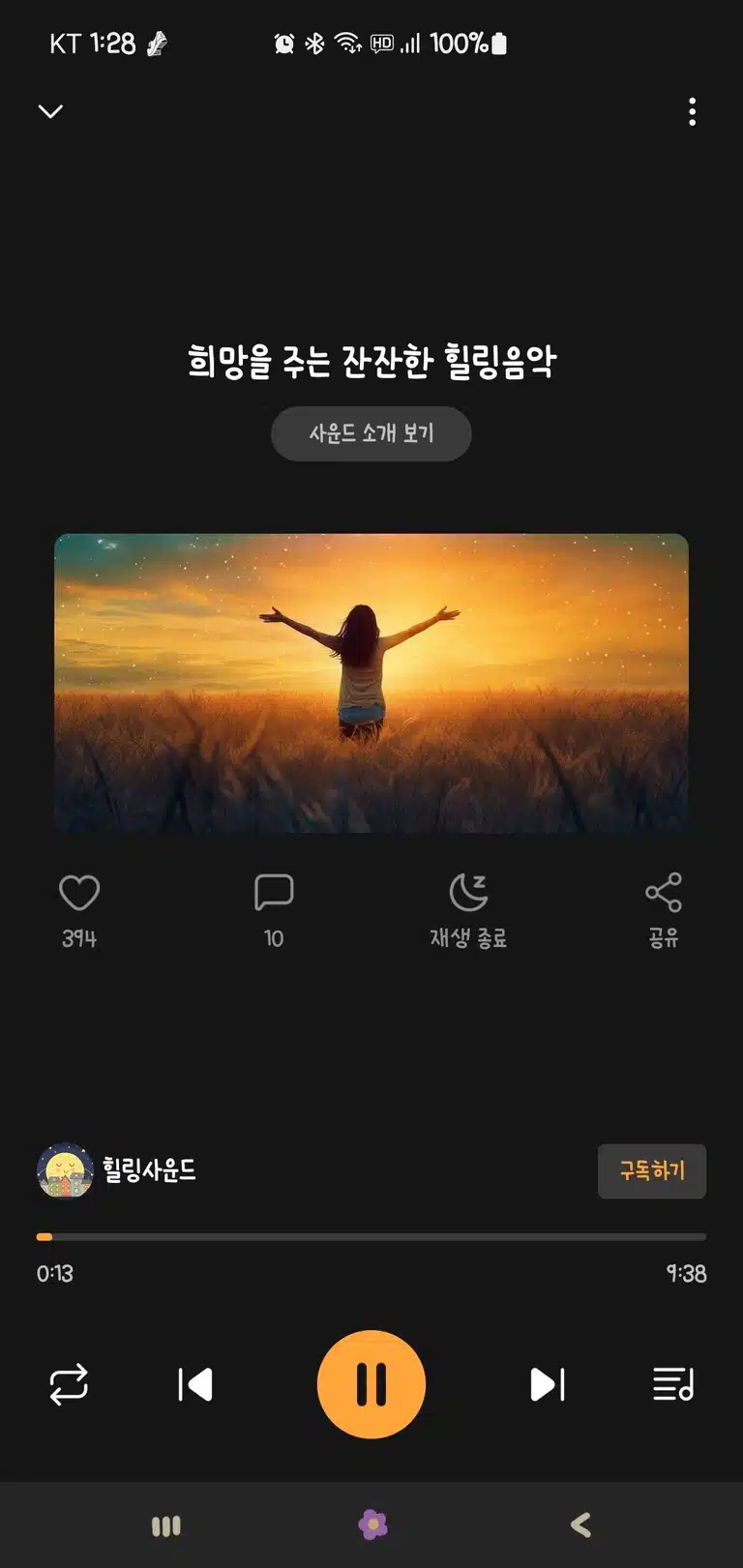743x1568 pixels.
Task: Toggle the repeat mode icon
Action: pyautogui.click(x=69, y=1384)
